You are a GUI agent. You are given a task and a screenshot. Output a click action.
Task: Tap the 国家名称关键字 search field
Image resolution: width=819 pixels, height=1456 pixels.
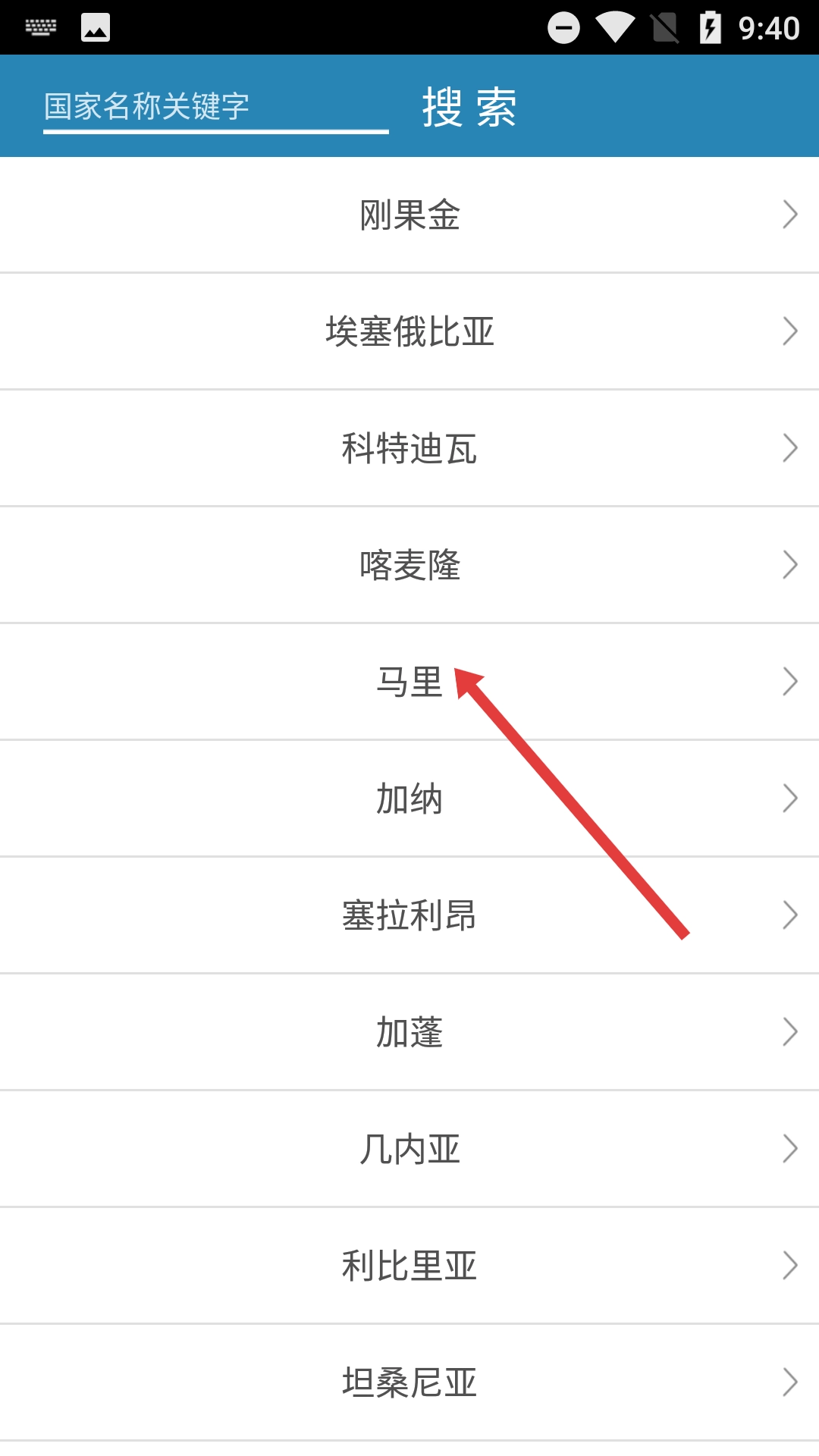pyautogui.click(x=215, y=107)
